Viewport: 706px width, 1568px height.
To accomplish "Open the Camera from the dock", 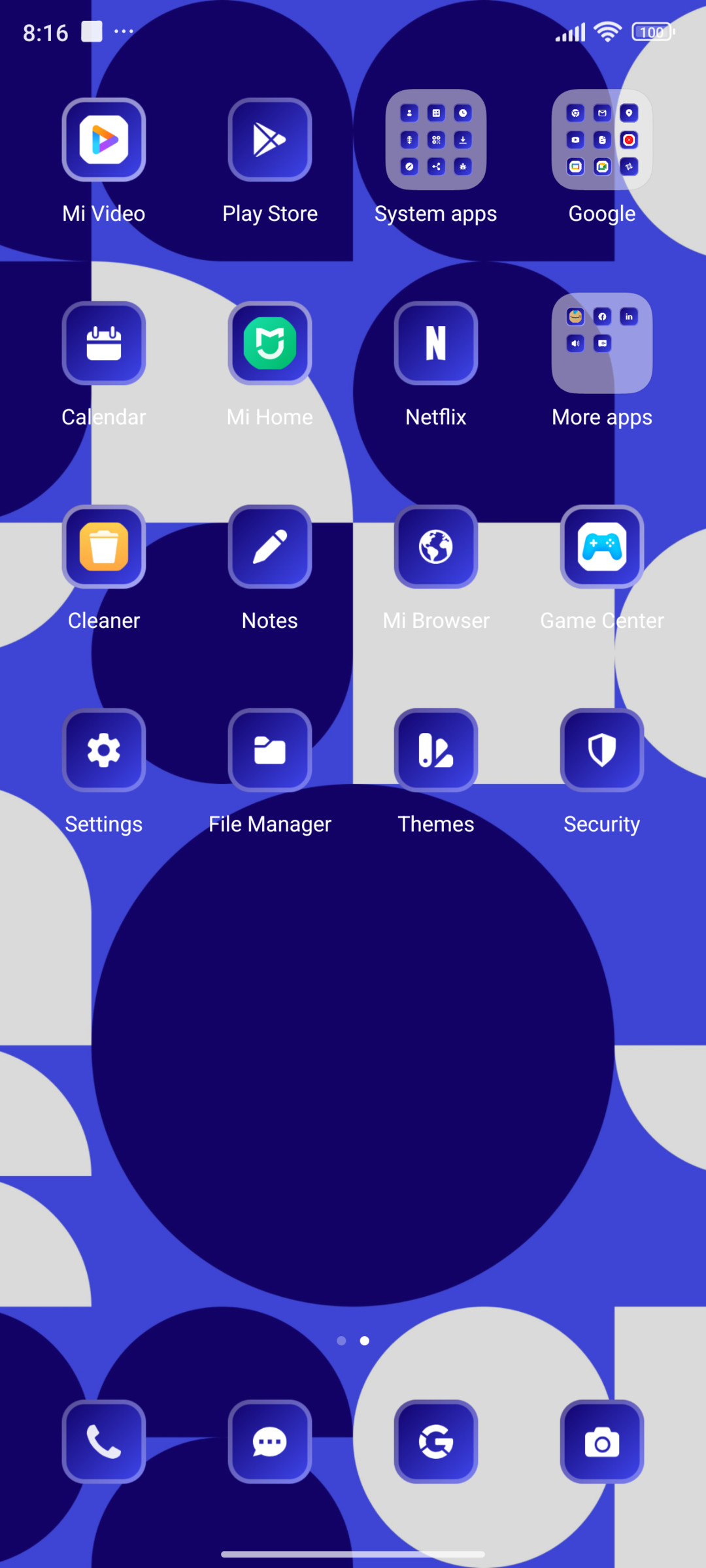I will tap(602, 1442).
